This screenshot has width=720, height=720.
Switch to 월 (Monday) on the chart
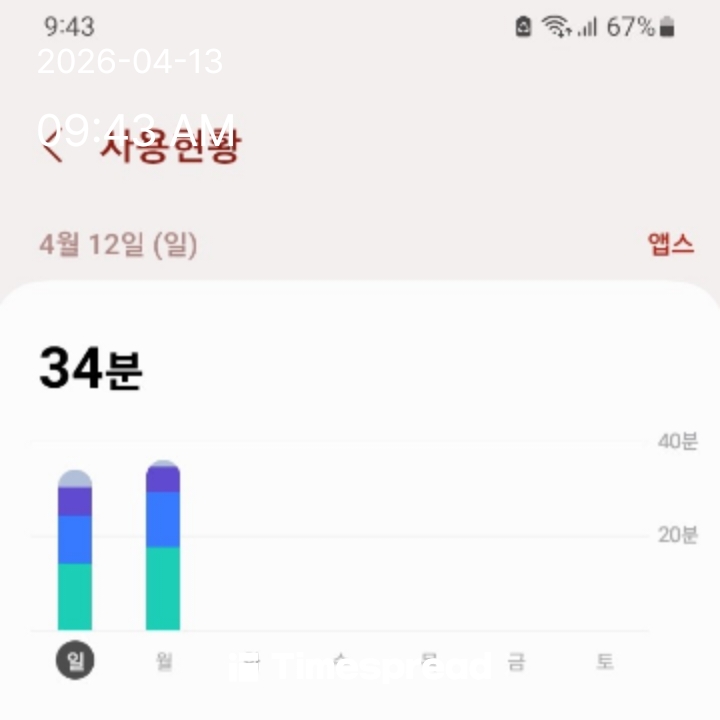pos(164,662)
